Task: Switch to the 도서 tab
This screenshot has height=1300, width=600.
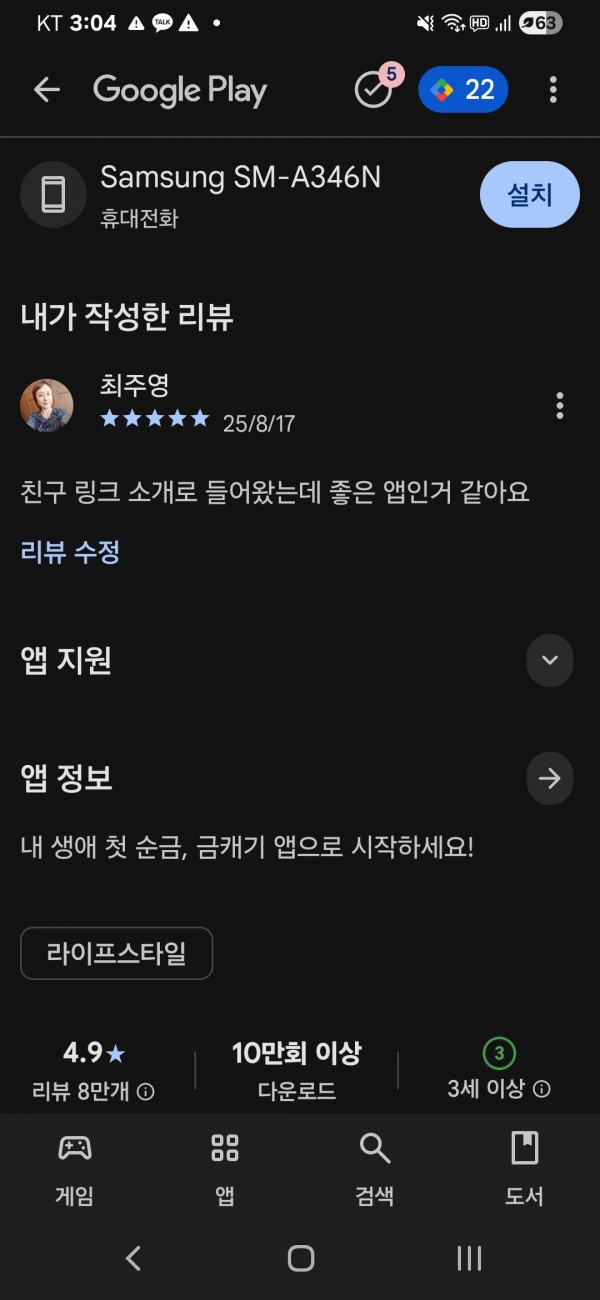Action: pos(524,1169)
